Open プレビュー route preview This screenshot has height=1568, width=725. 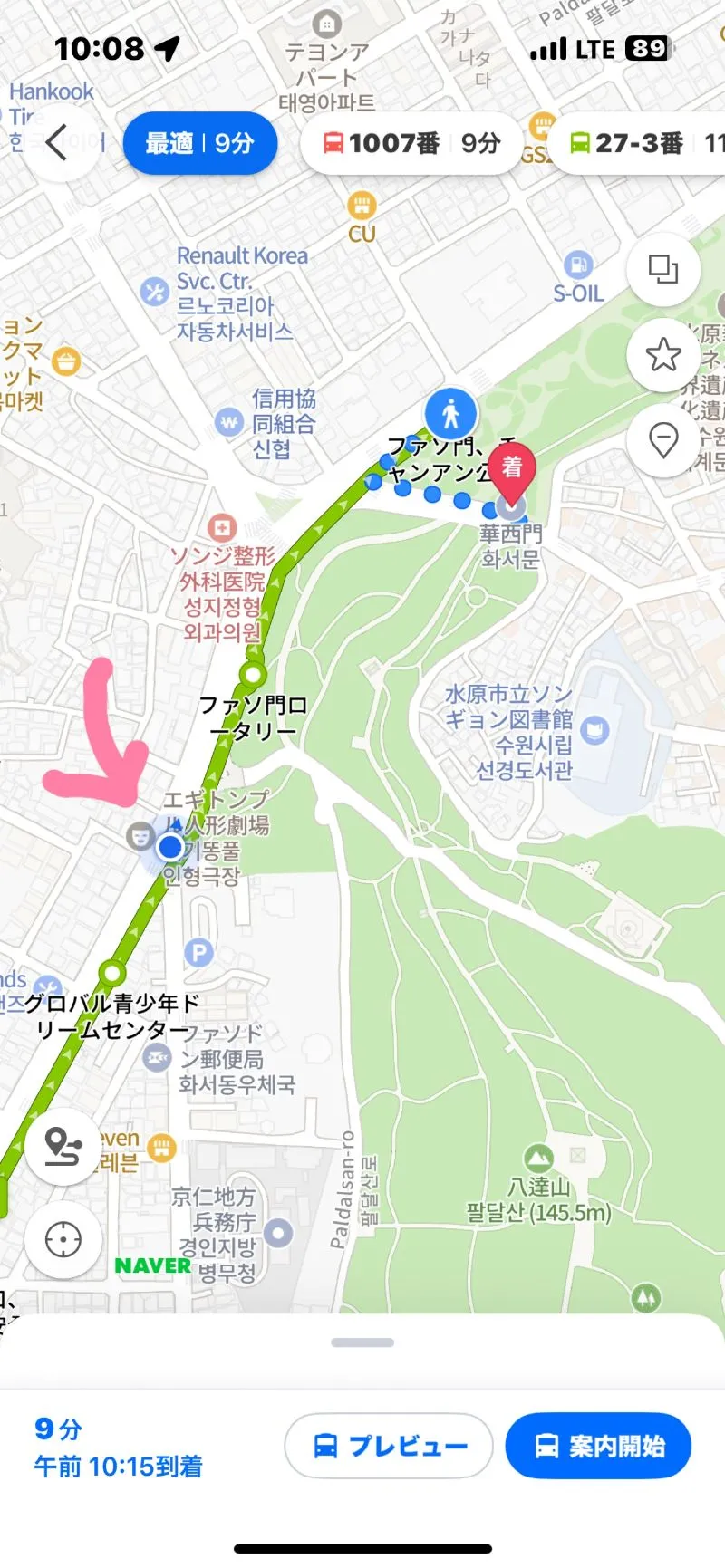(x=389, y=1446)
